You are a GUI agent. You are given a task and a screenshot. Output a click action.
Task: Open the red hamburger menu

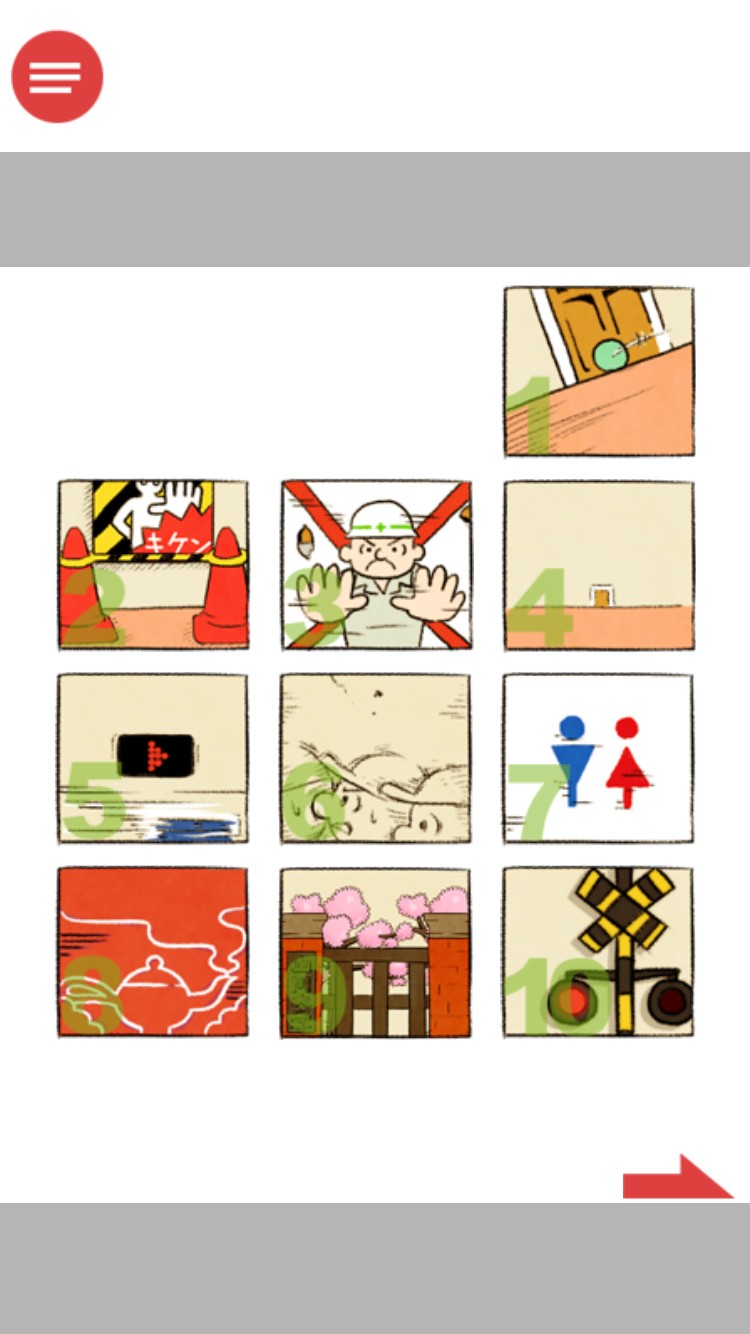57,77
